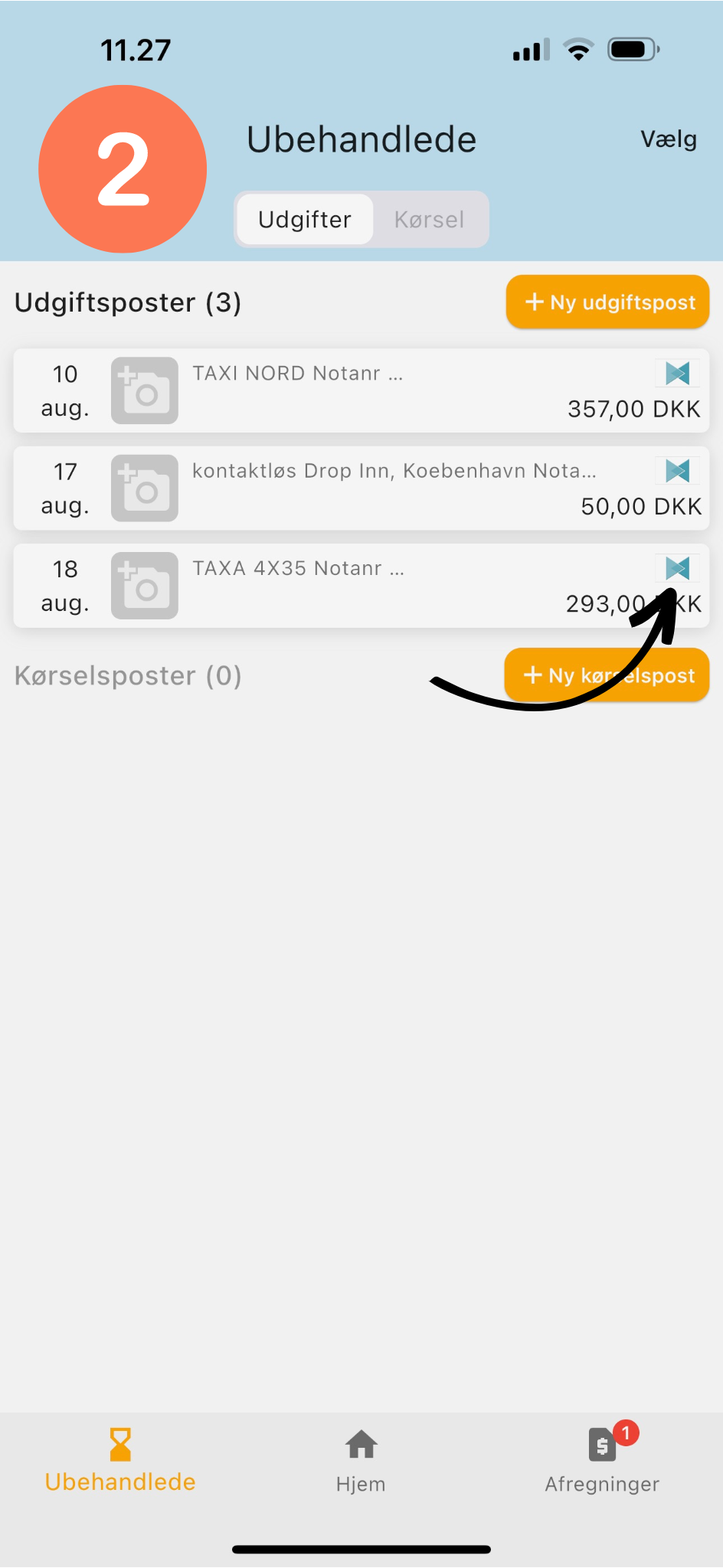723x1568 pixels.
Task: Tap the card icon on TAXI NORD
Action: pyautogui.click(x=678, y=373)
